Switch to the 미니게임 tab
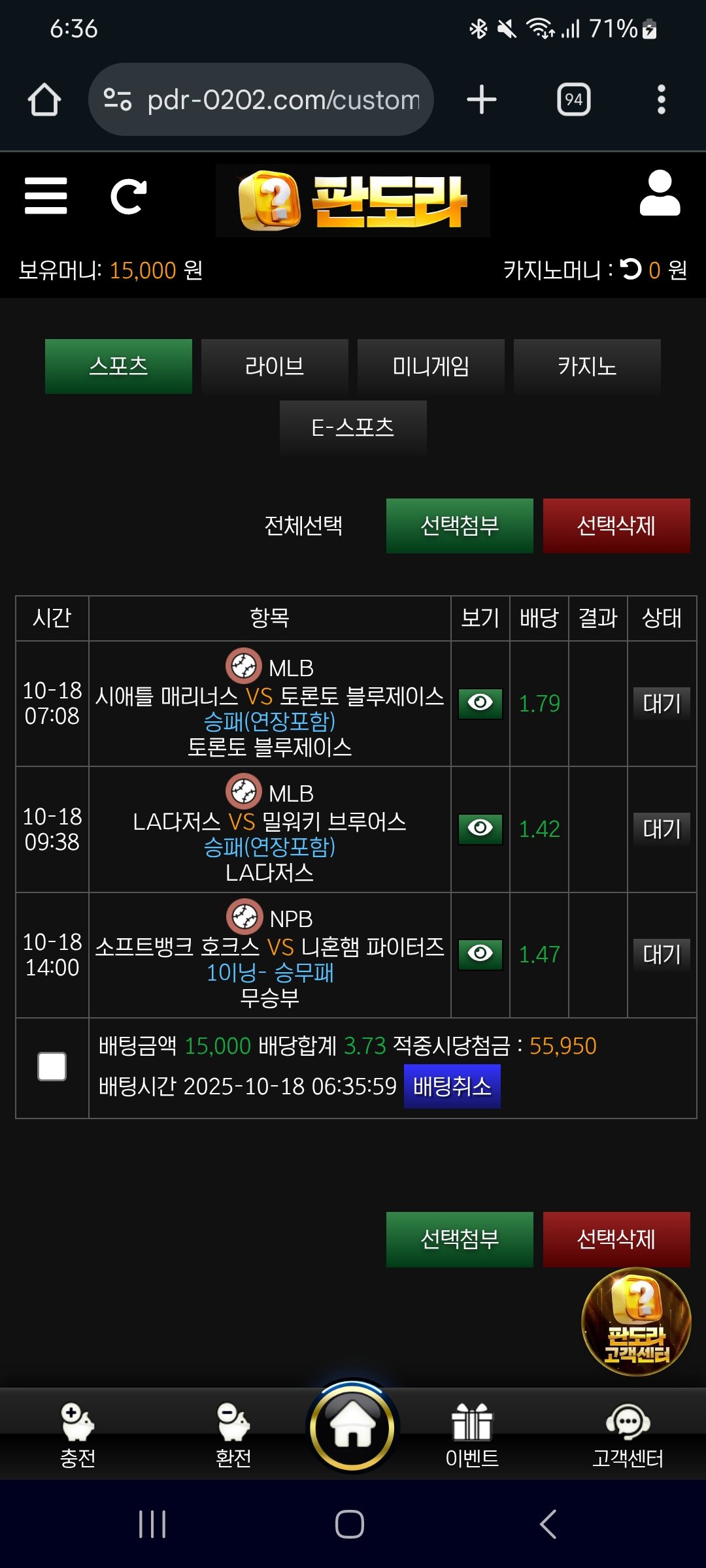 click(431, 366)
